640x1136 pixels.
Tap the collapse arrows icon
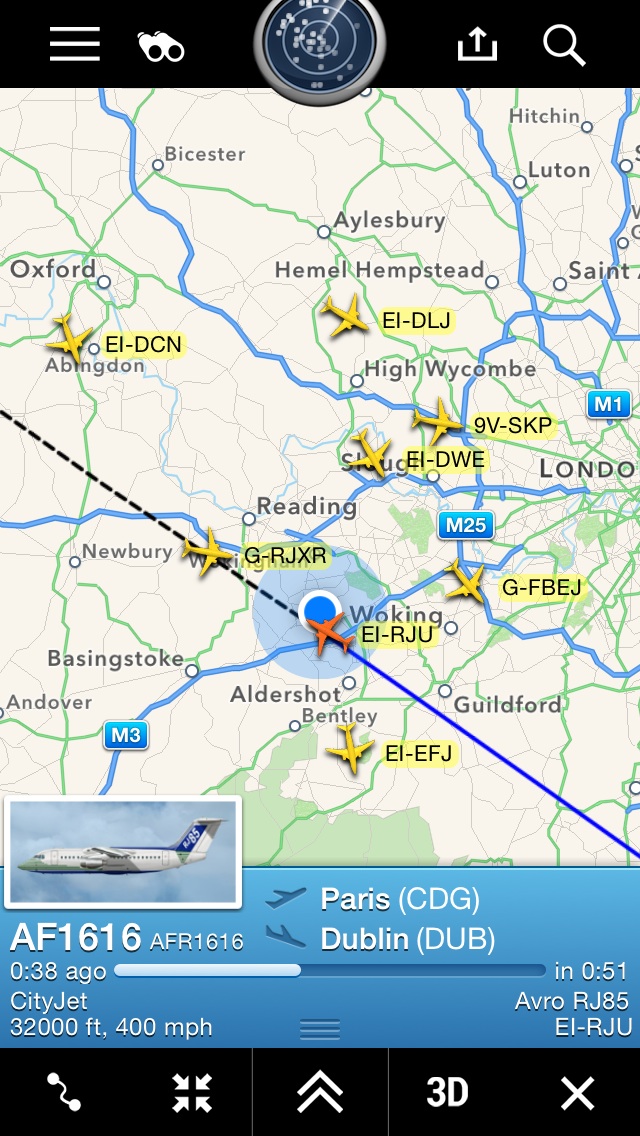coord(191,1093)
